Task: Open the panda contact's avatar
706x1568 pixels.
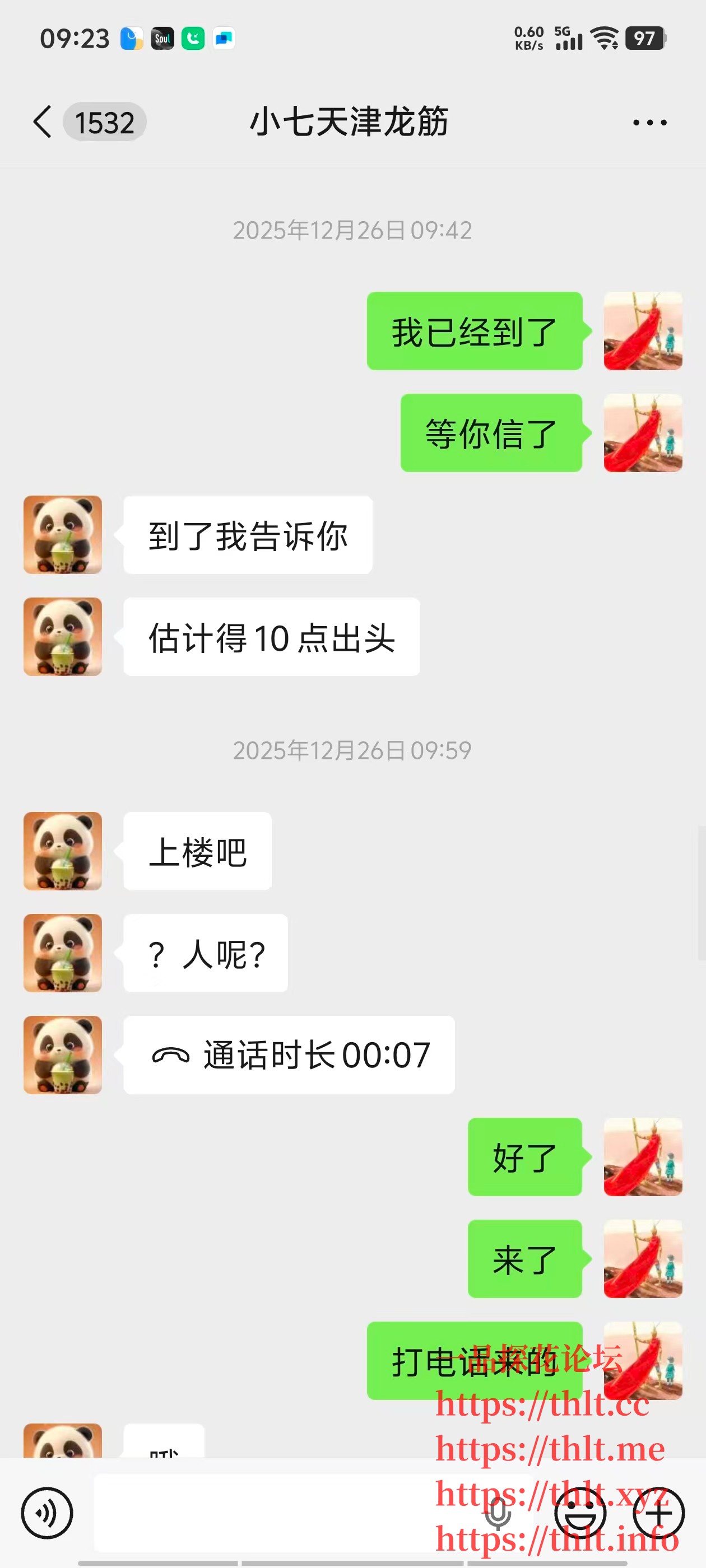Action: pos(63,534)
